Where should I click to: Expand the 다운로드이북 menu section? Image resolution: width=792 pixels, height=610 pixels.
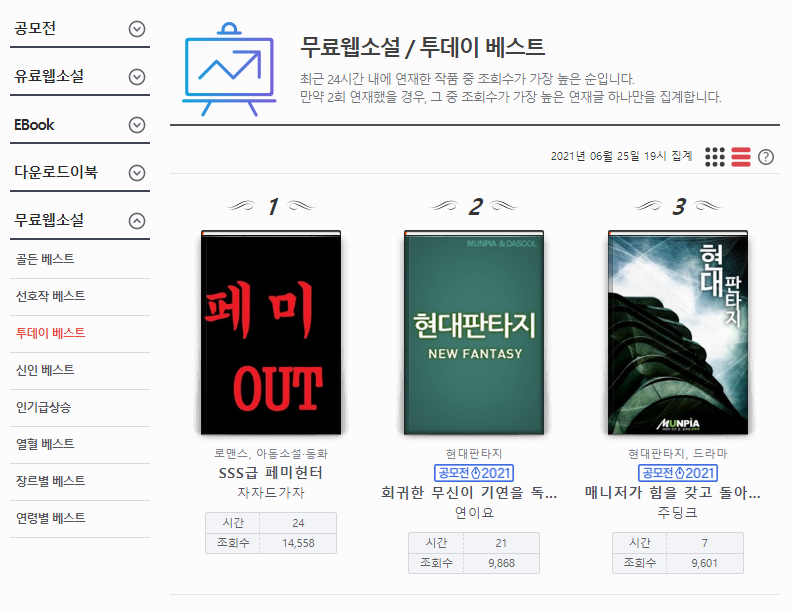[x=137, y=173]
